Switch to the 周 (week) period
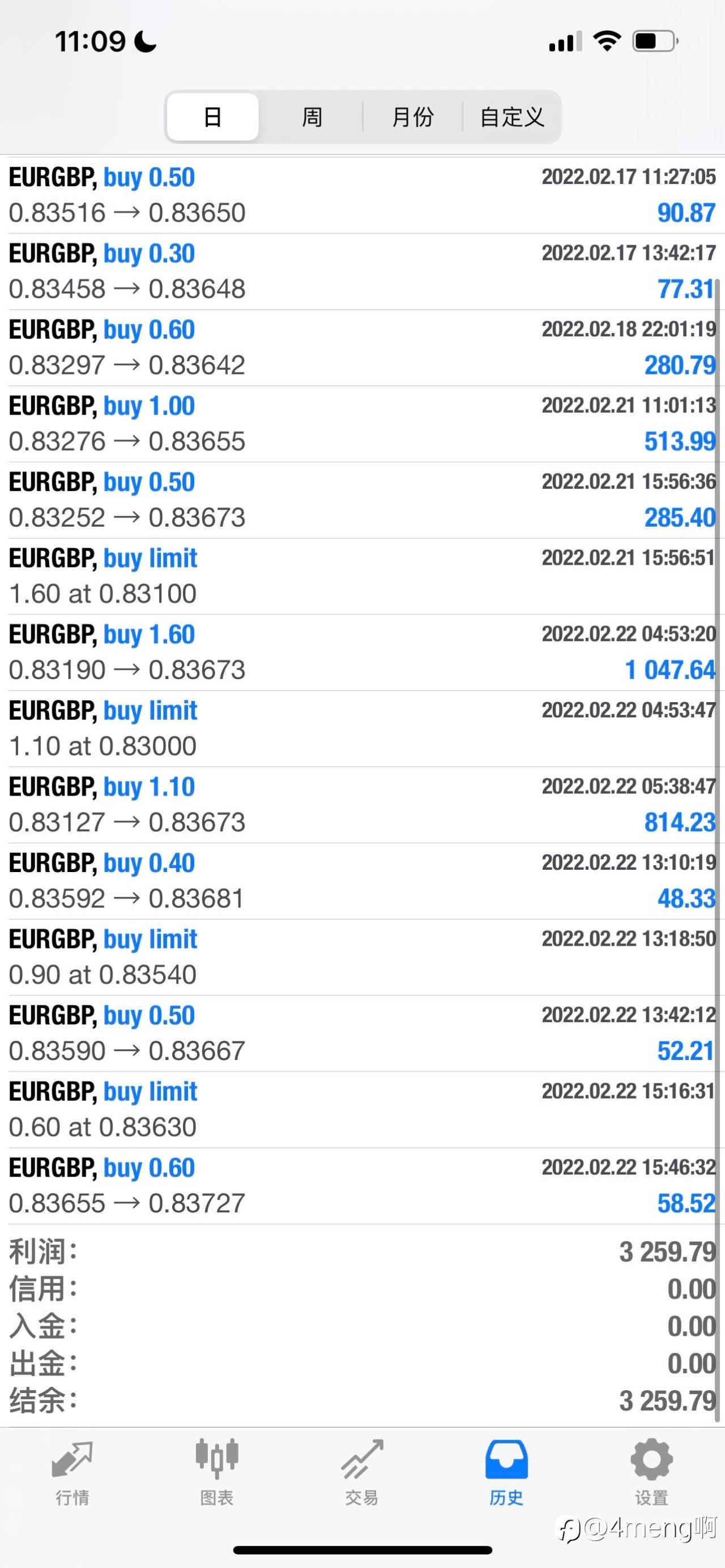This screenshot has width=725, height=1568. click(312, 117)
